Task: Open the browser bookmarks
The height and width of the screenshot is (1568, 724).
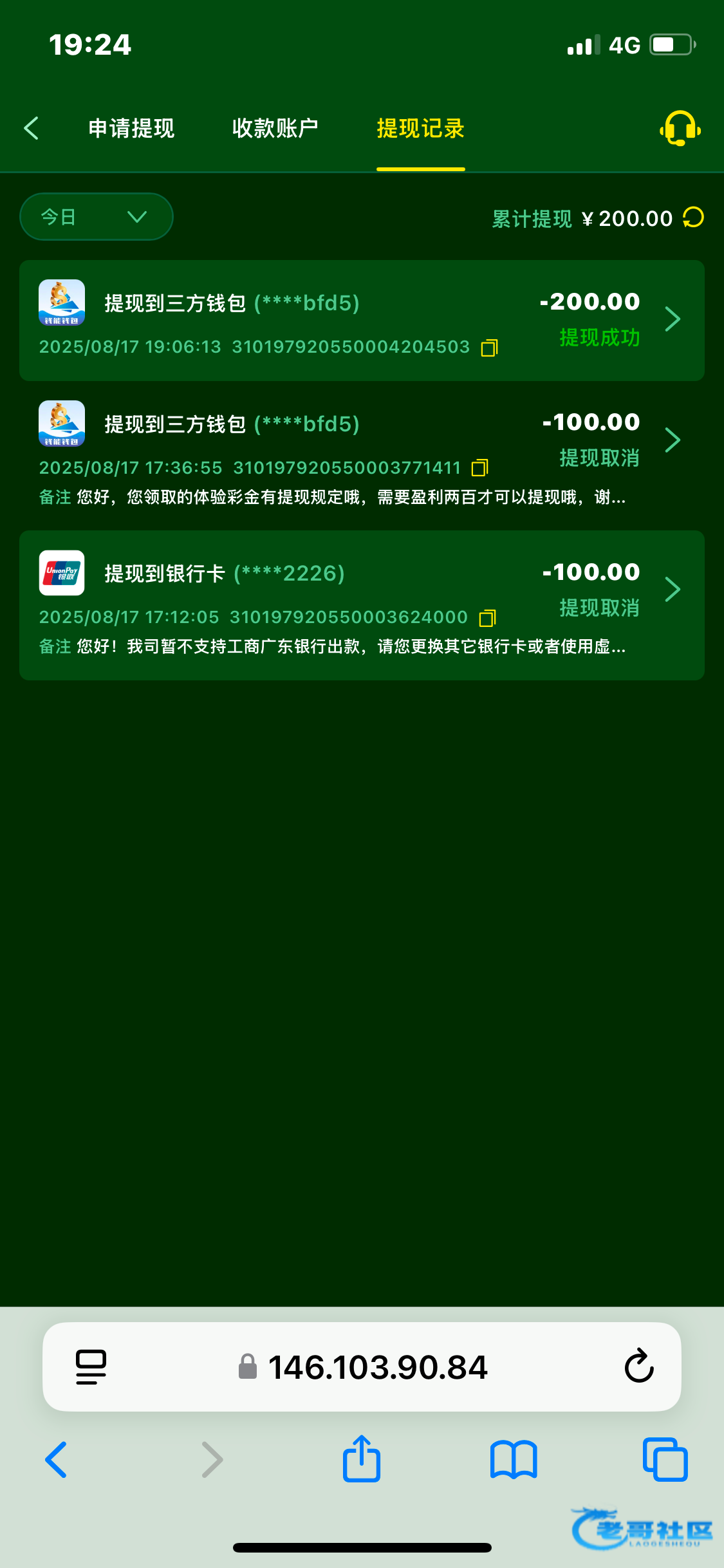Action: (513, 1459)
